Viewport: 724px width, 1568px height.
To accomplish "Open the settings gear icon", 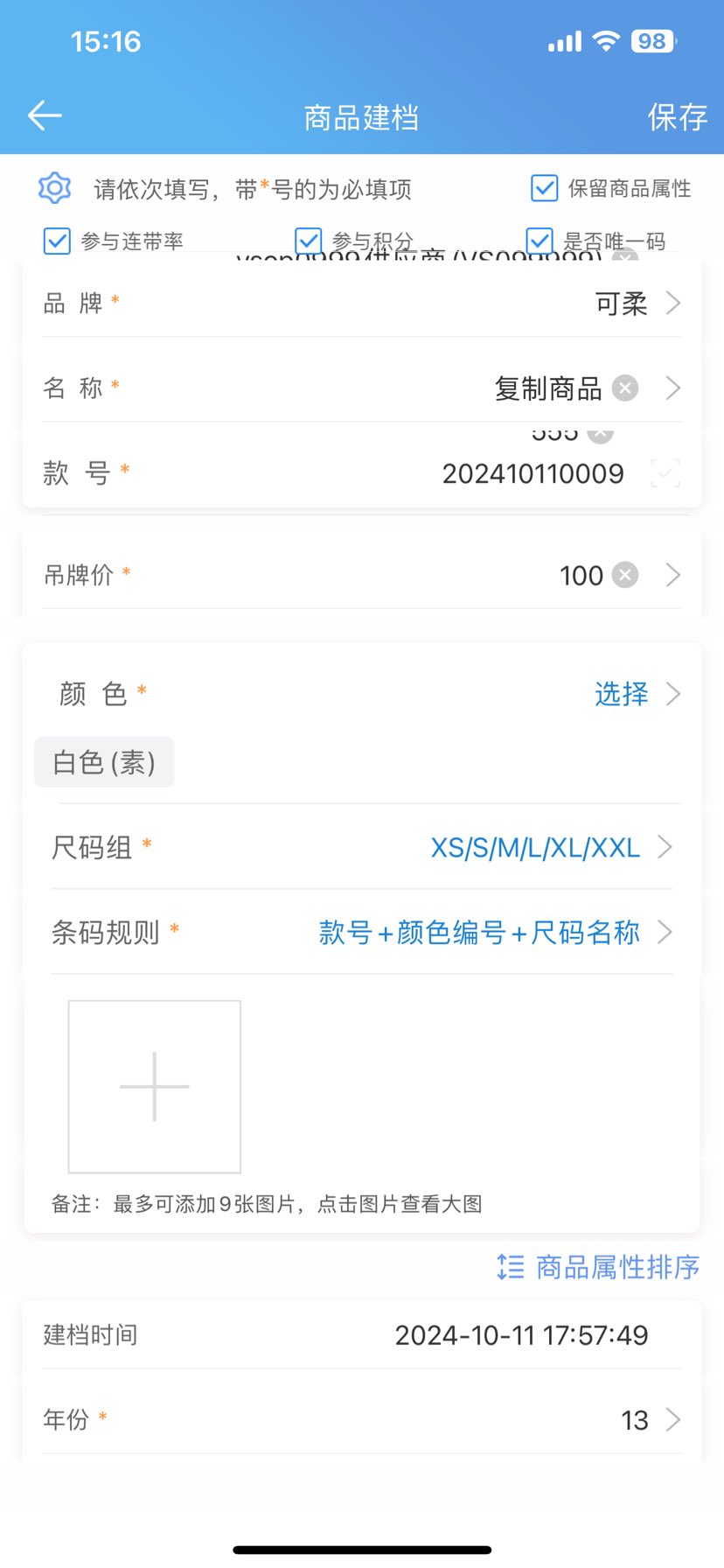I will click(x=54, y=188).
